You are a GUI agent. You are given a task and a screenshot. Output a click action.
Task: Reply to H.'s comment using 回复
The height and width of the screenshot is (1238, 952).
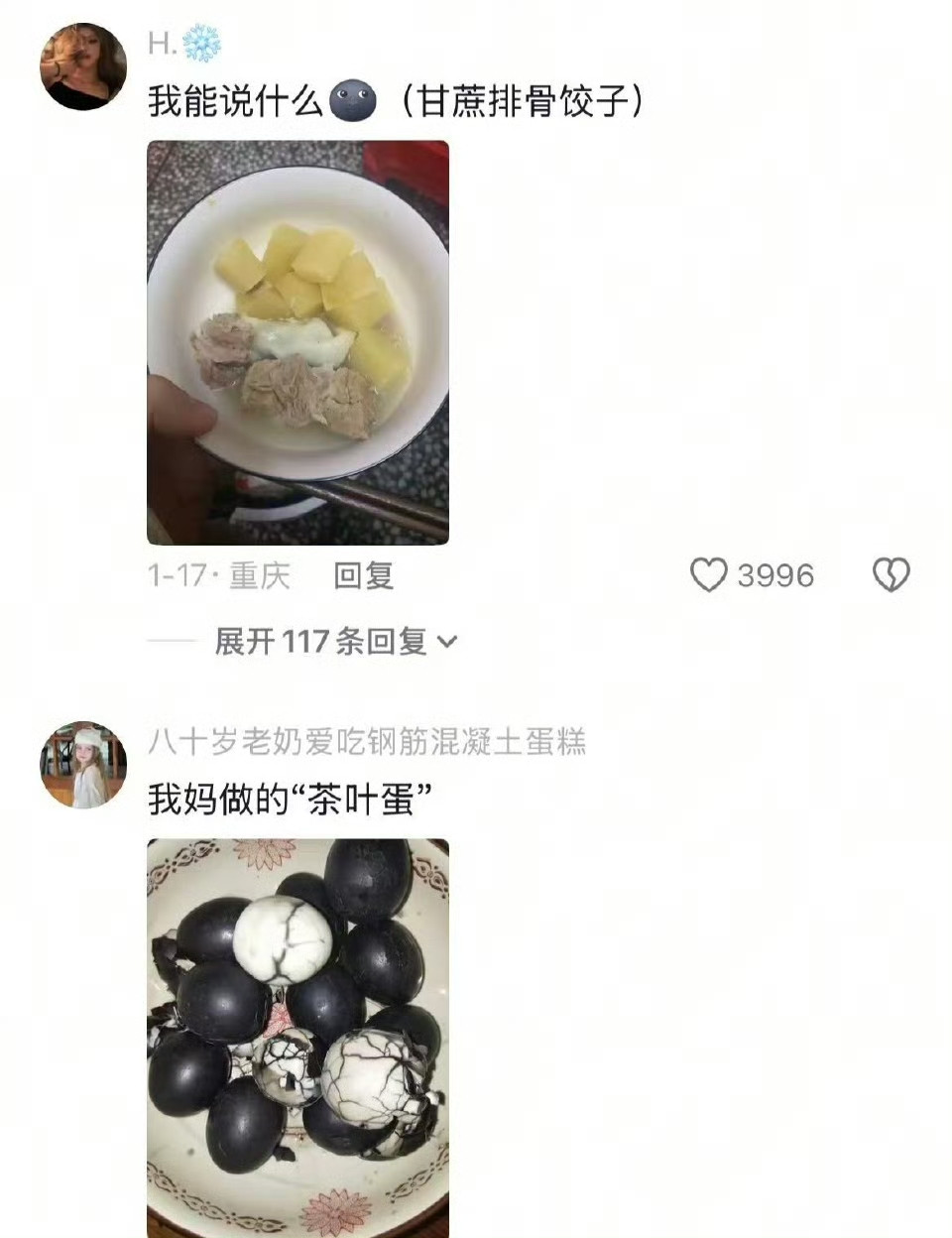click(x=363, y=577)
